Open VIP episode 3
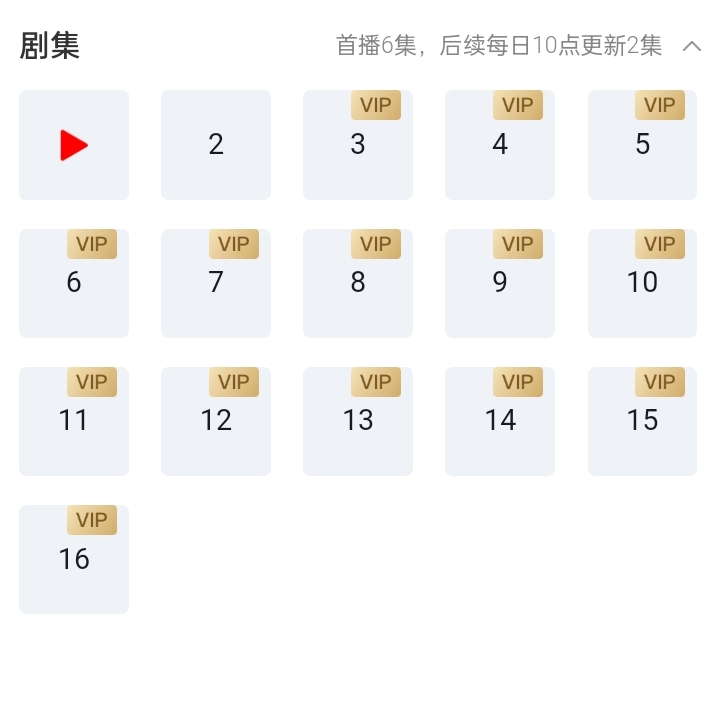The height and width of the screenshot is (703, 720). [358, 145]
